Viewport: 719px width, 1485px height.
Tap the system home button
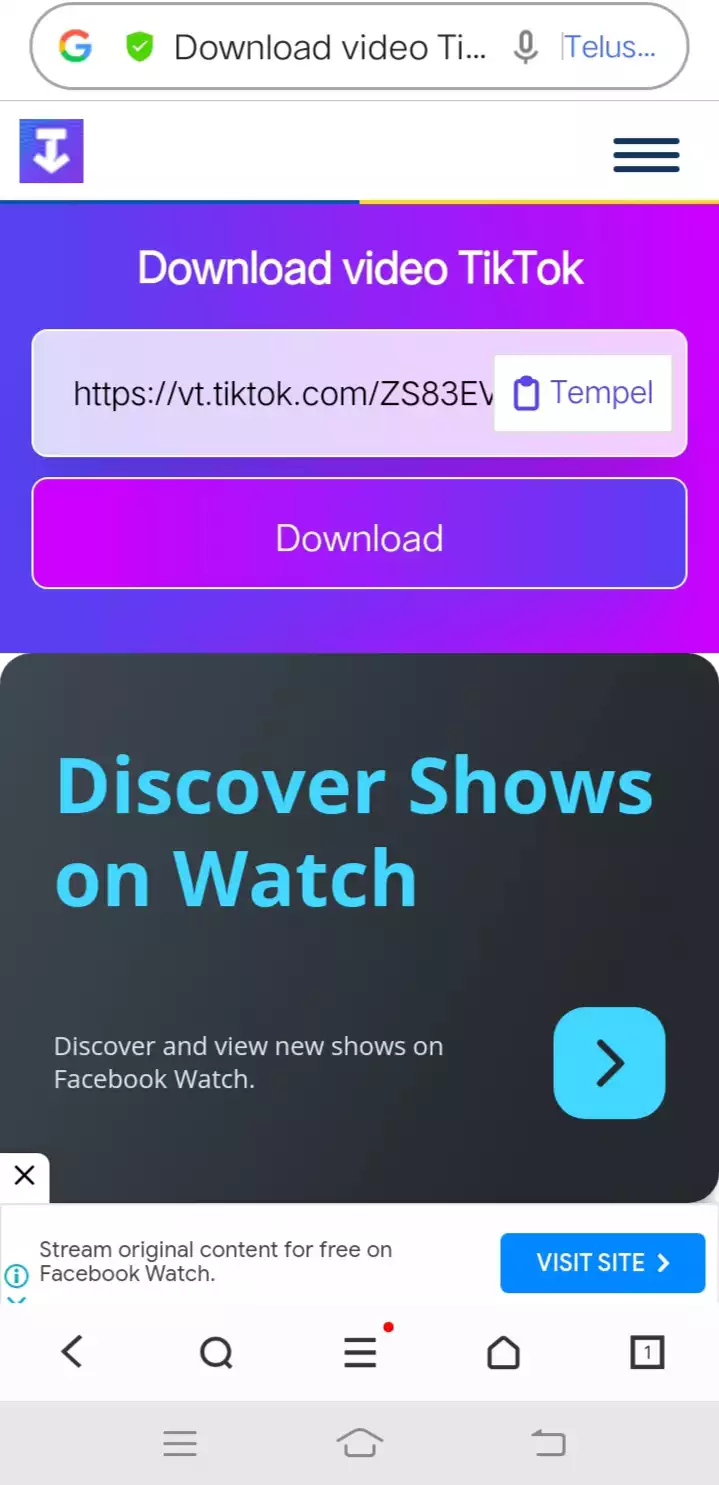[x=360, y=1442]
